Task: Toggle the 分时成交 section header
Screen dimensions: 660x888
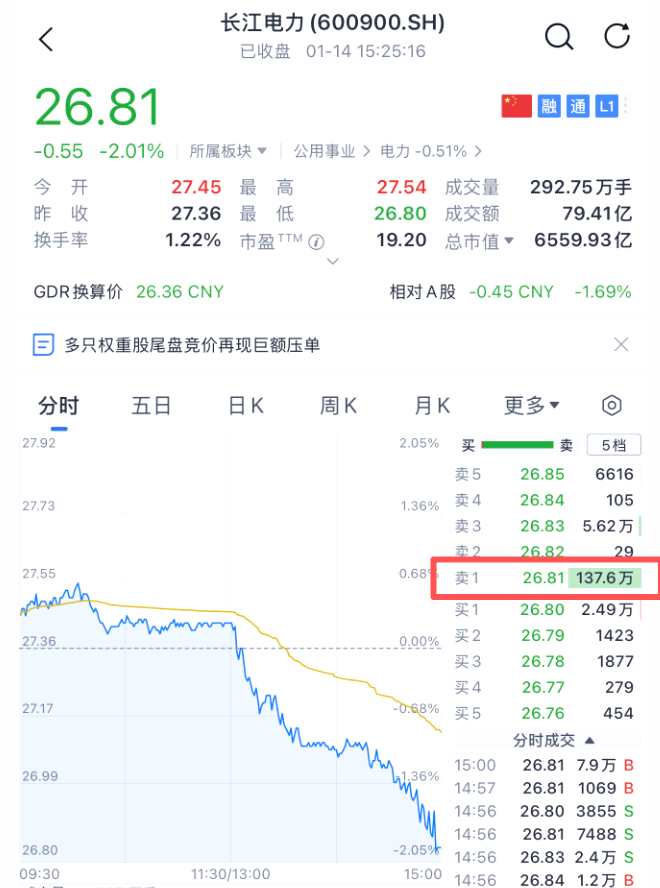Action: pyautogui.click(x=553, y=740)
